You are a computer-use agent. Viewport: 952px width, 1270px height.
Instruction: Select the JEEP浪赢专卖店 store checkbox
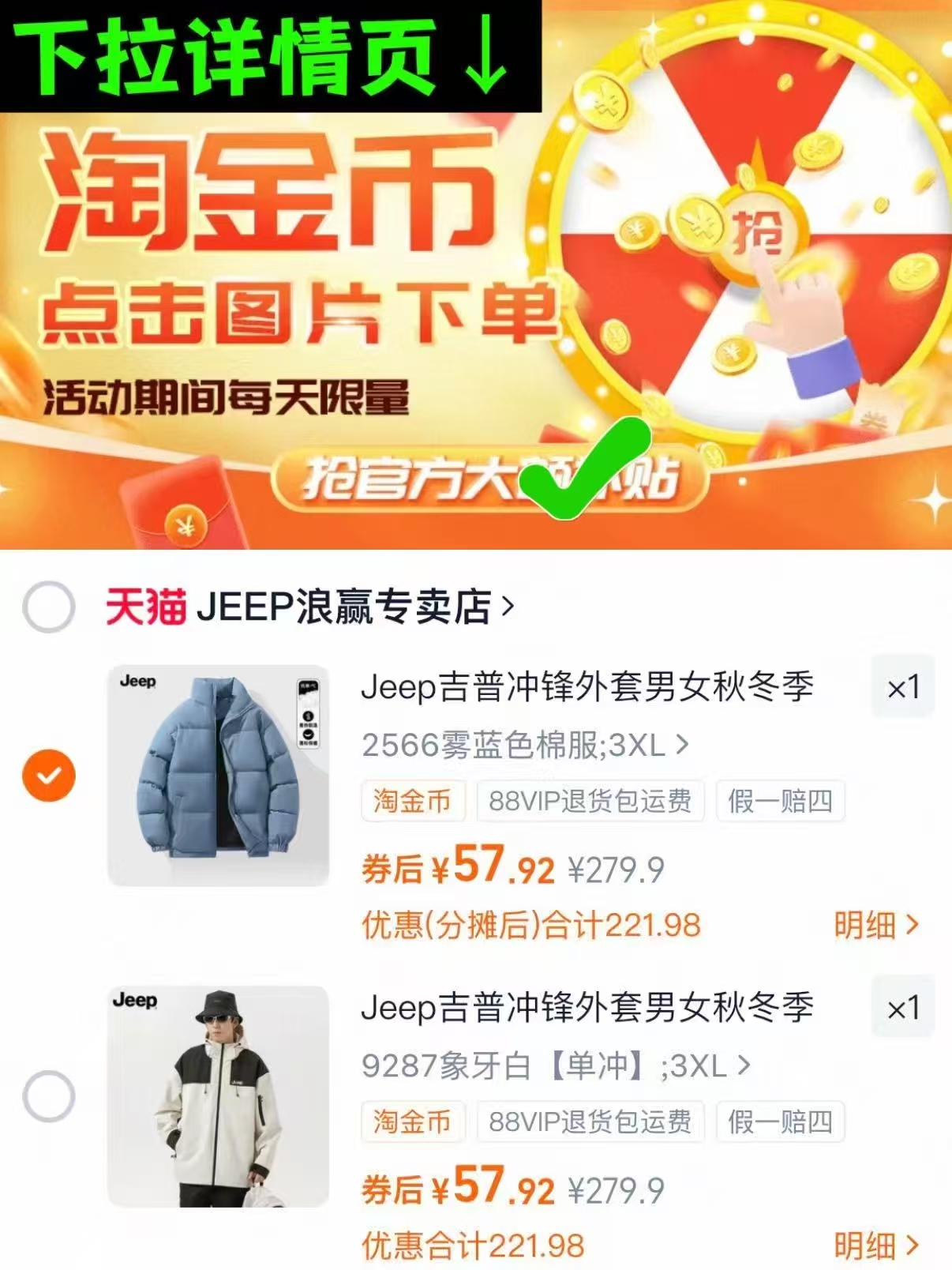click(47, 604)
